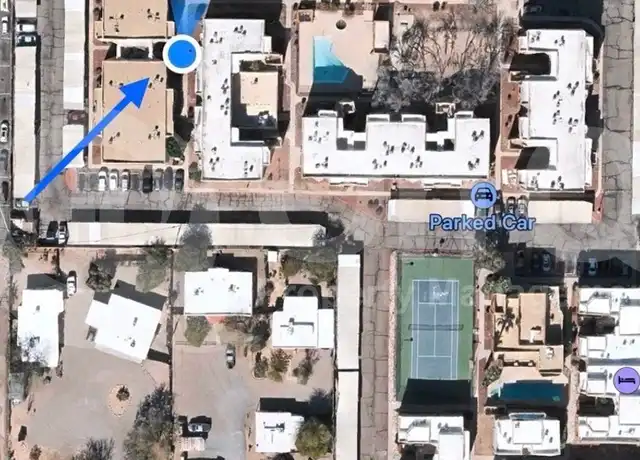Viewport: 640px width, 460px height.
Task: Open the purple hotel bed marker
Action: coord(627,380)
